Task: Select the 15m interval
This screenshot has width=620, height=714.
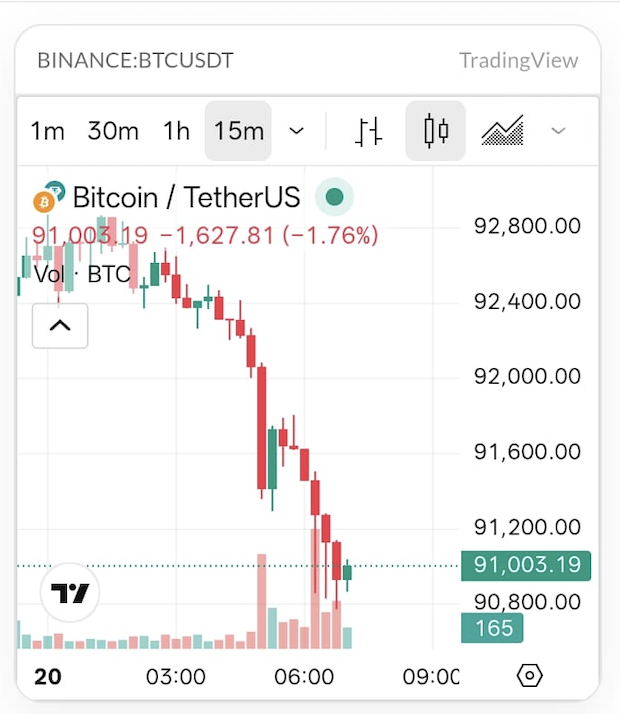Action: point(238,131)
